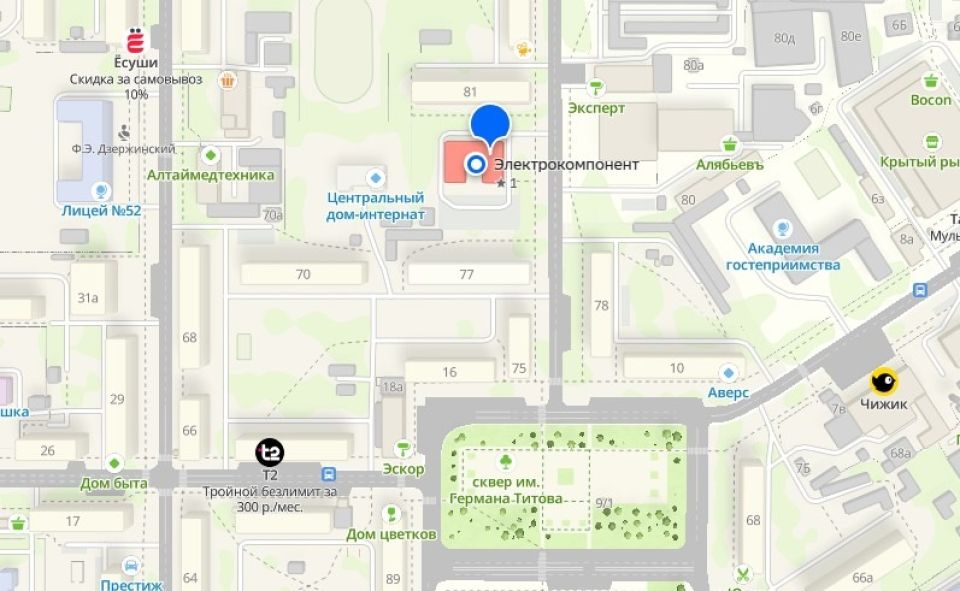Select the Чижик store marker
The image size is (960, 591).
tap(883, 380)
